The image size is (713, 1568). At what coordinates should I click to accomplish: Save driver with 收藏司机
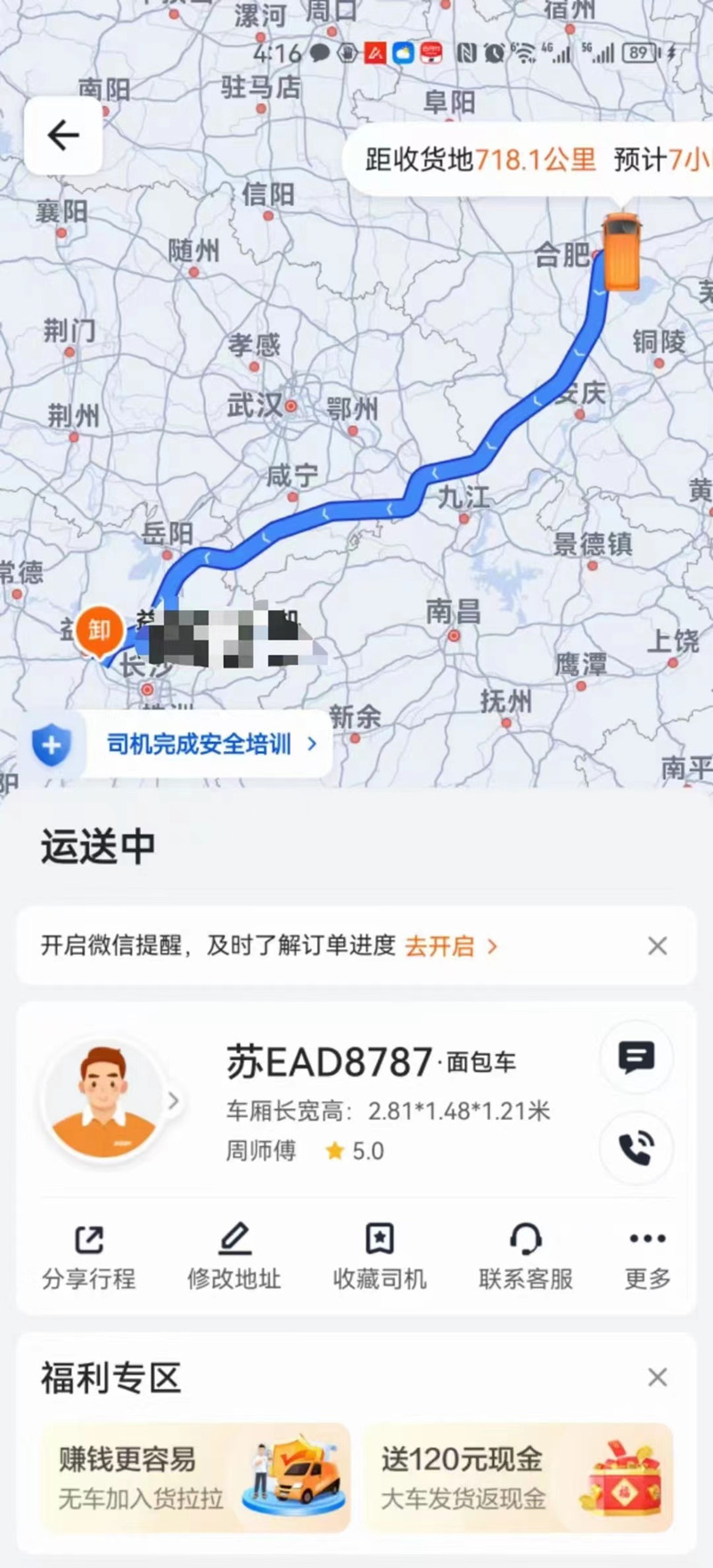pos(380,1256)
